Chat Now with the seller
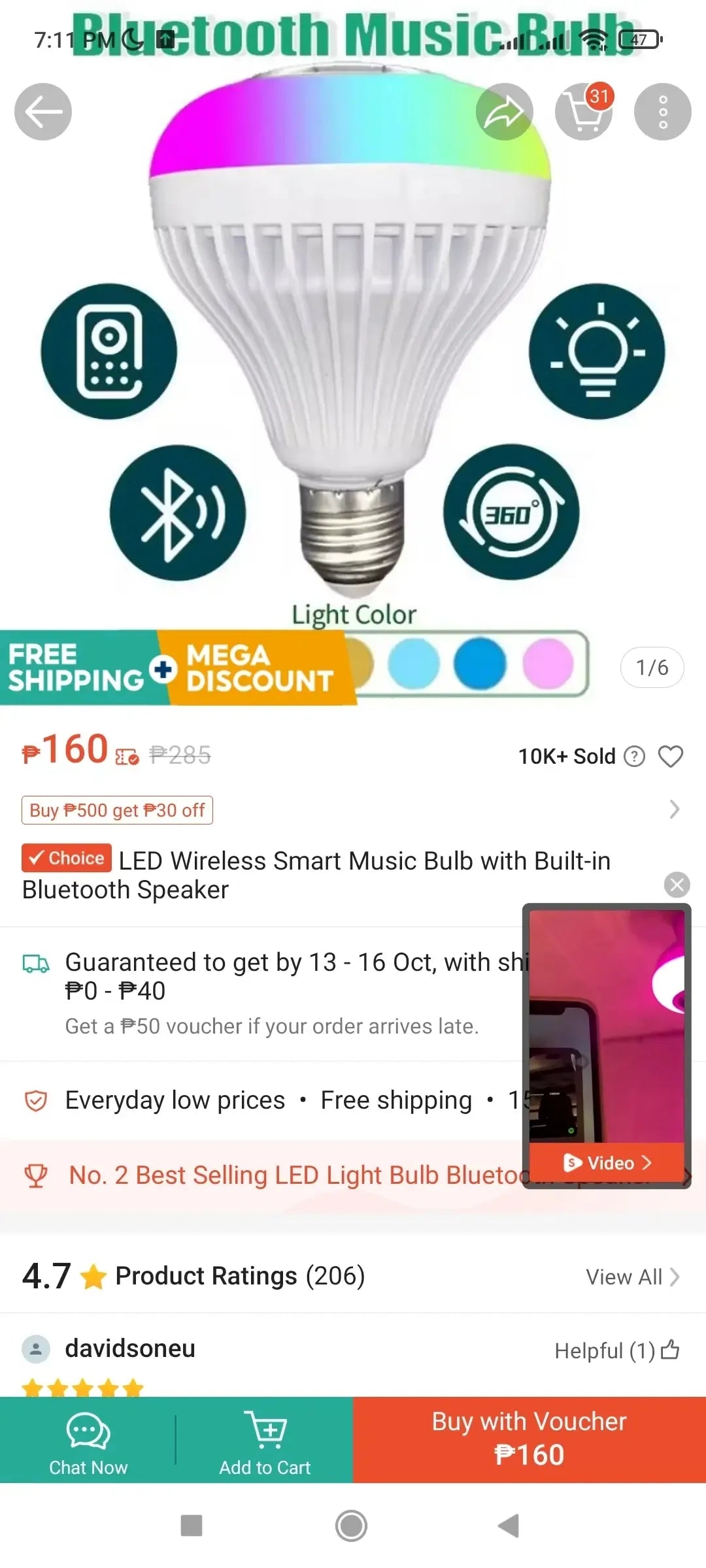706x1568 pixels. 88,1441
